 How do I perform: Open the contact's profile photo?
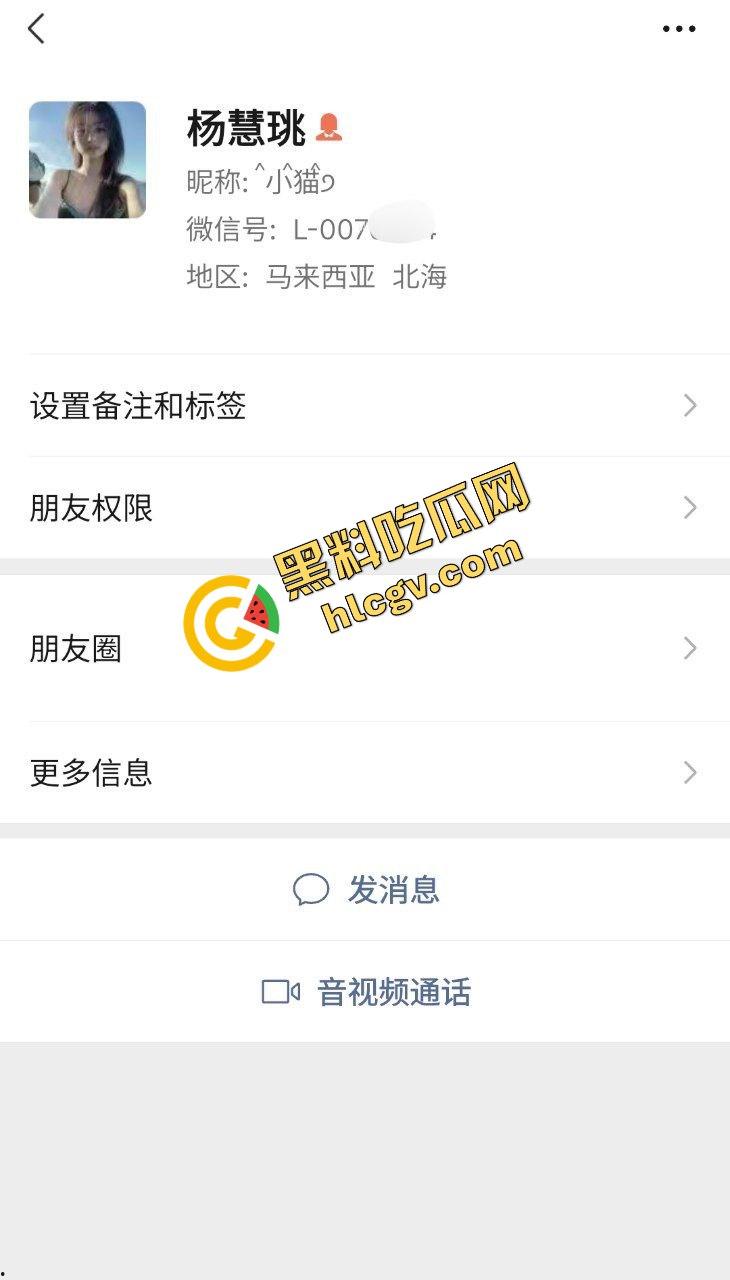click(87, 158)
